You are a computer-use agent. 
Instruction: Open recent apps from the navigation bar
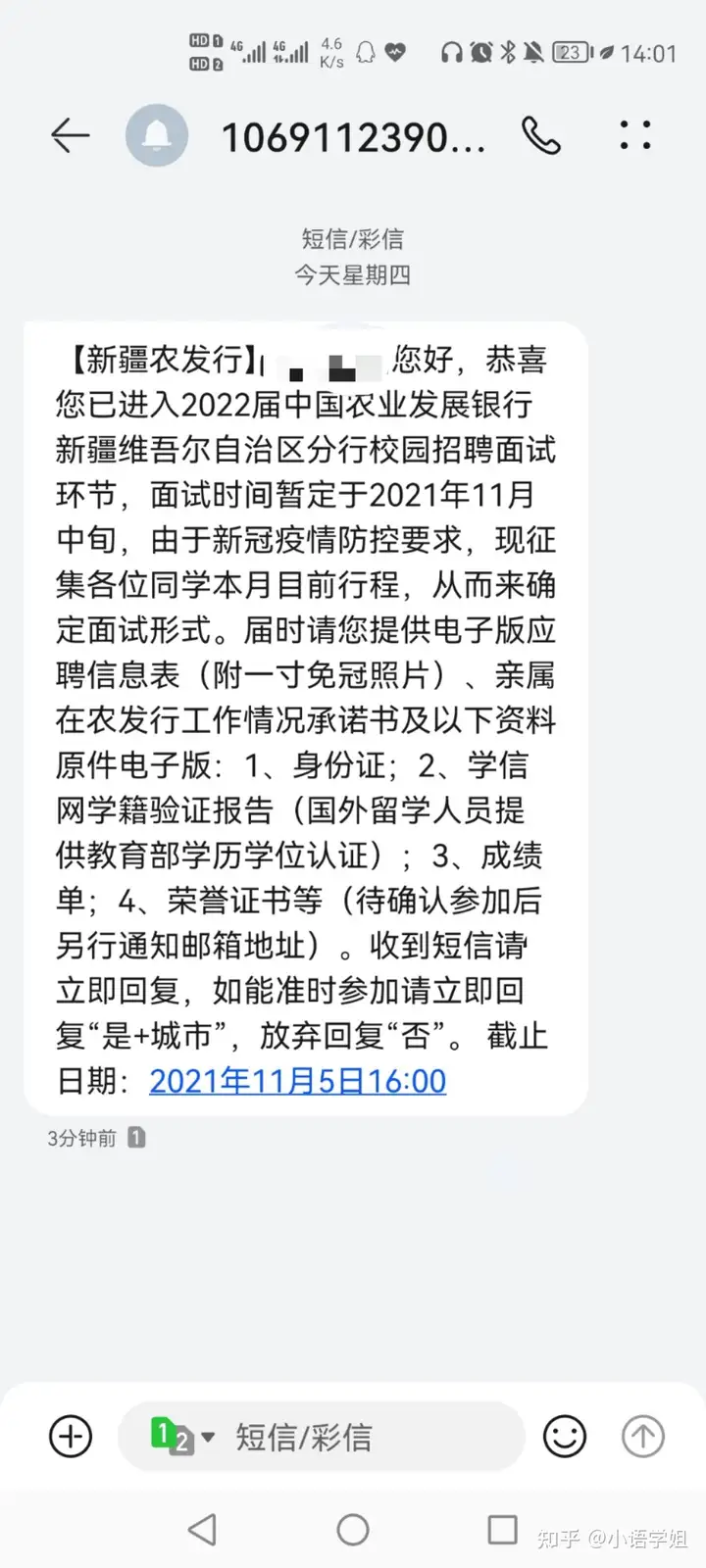coord(502,1530)
